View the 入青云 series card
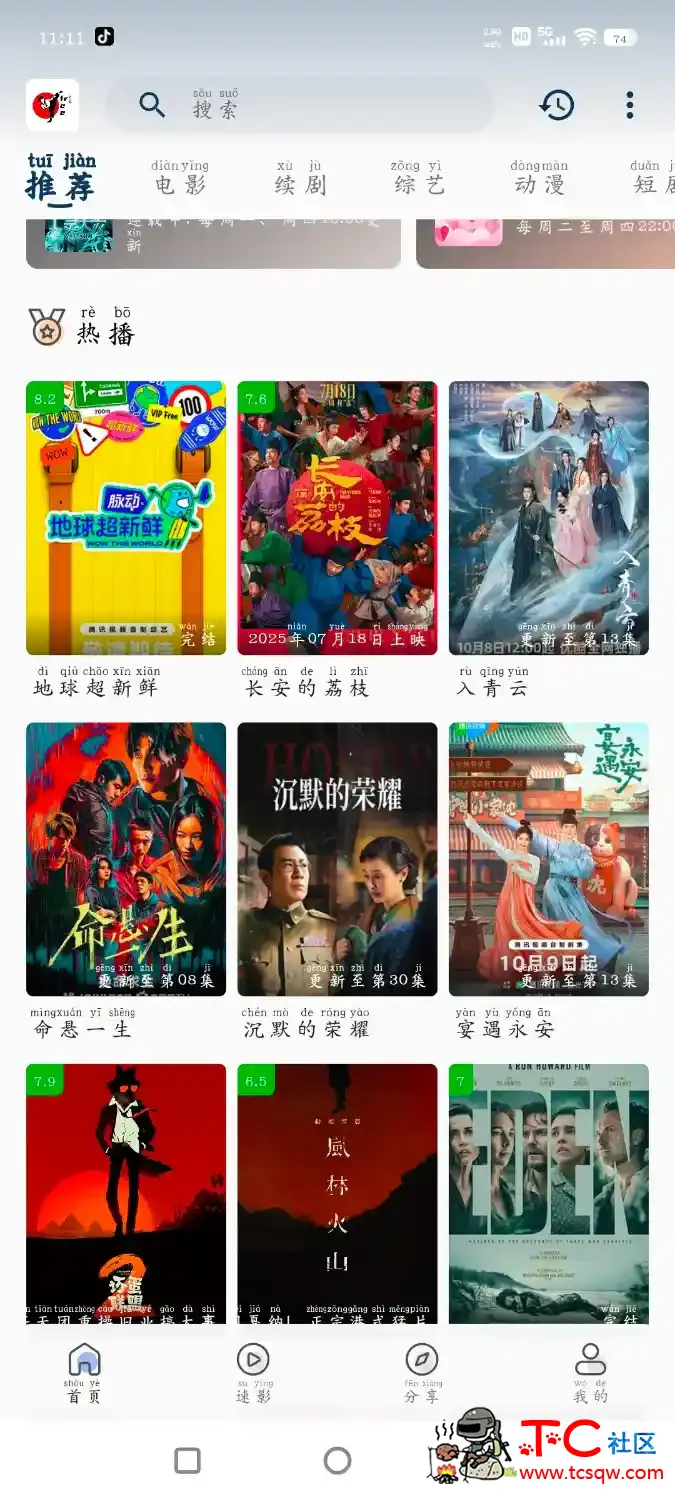 (548, 518)
